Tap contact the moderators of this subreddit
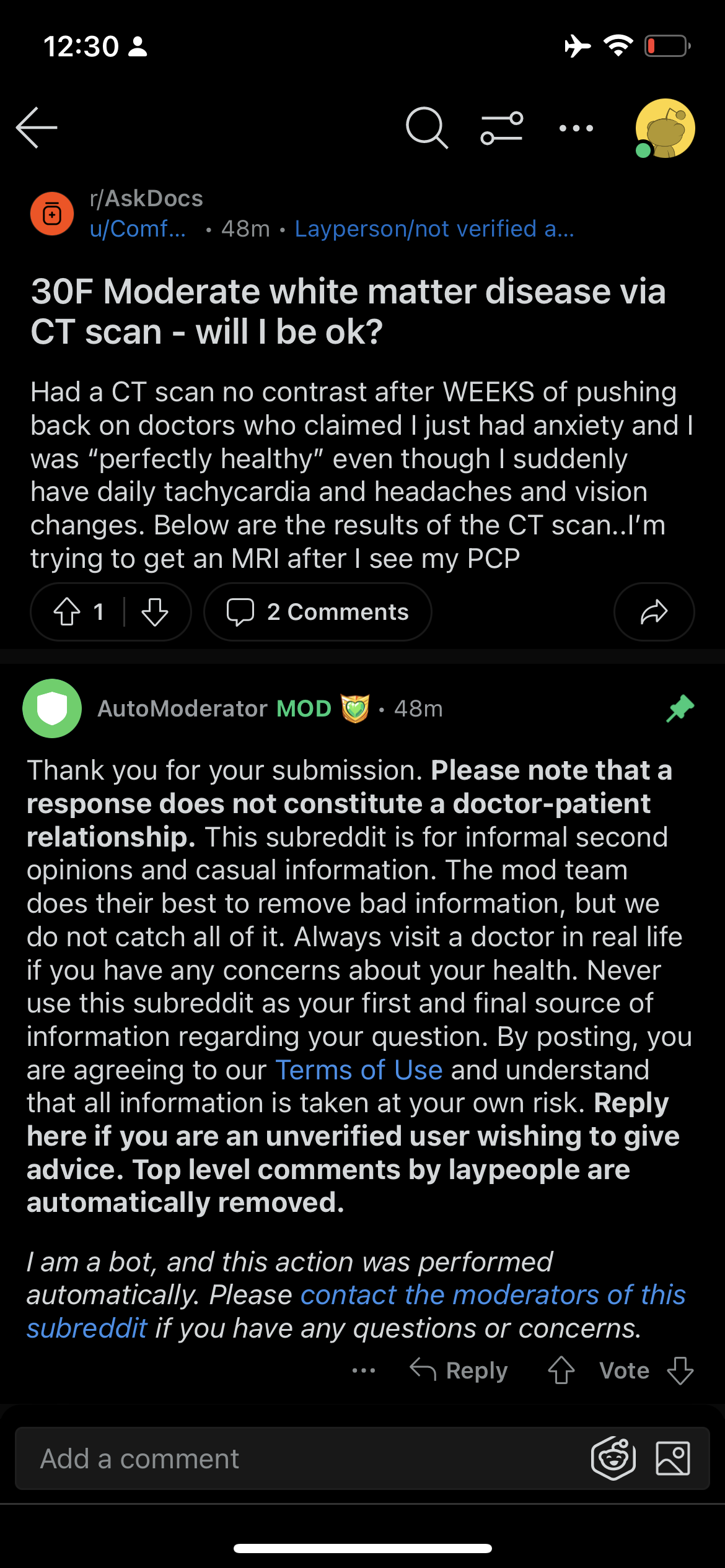This screenshot has width=725, height=1568. pos(356,1312)
